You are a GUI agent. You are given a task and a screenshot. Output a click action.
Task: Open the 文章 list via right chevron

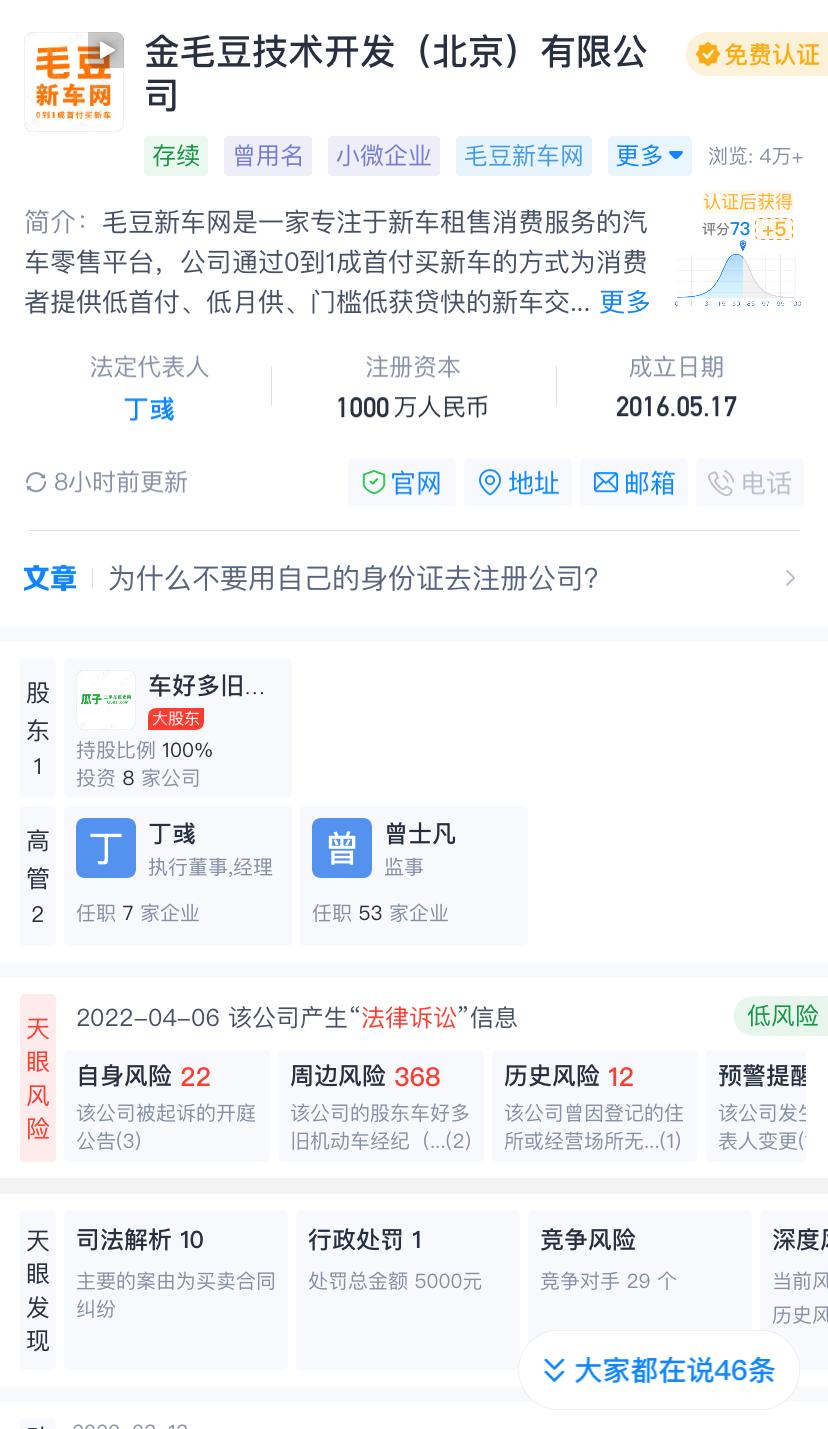(790, 578)
